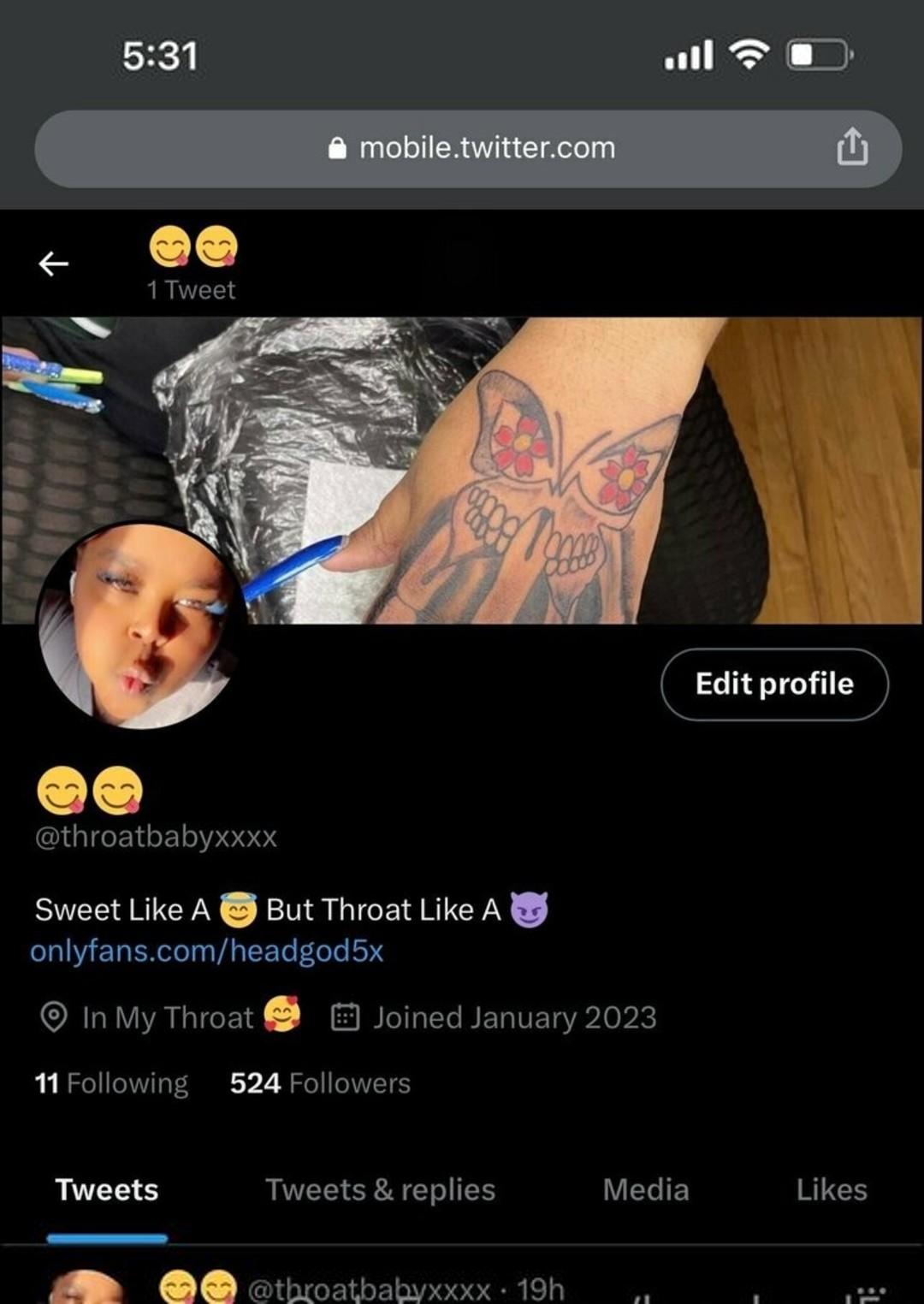Open the onlyfans.com/headgod5x link
The height and width of the screenshot is (1304, 924).
pos(207,951)
